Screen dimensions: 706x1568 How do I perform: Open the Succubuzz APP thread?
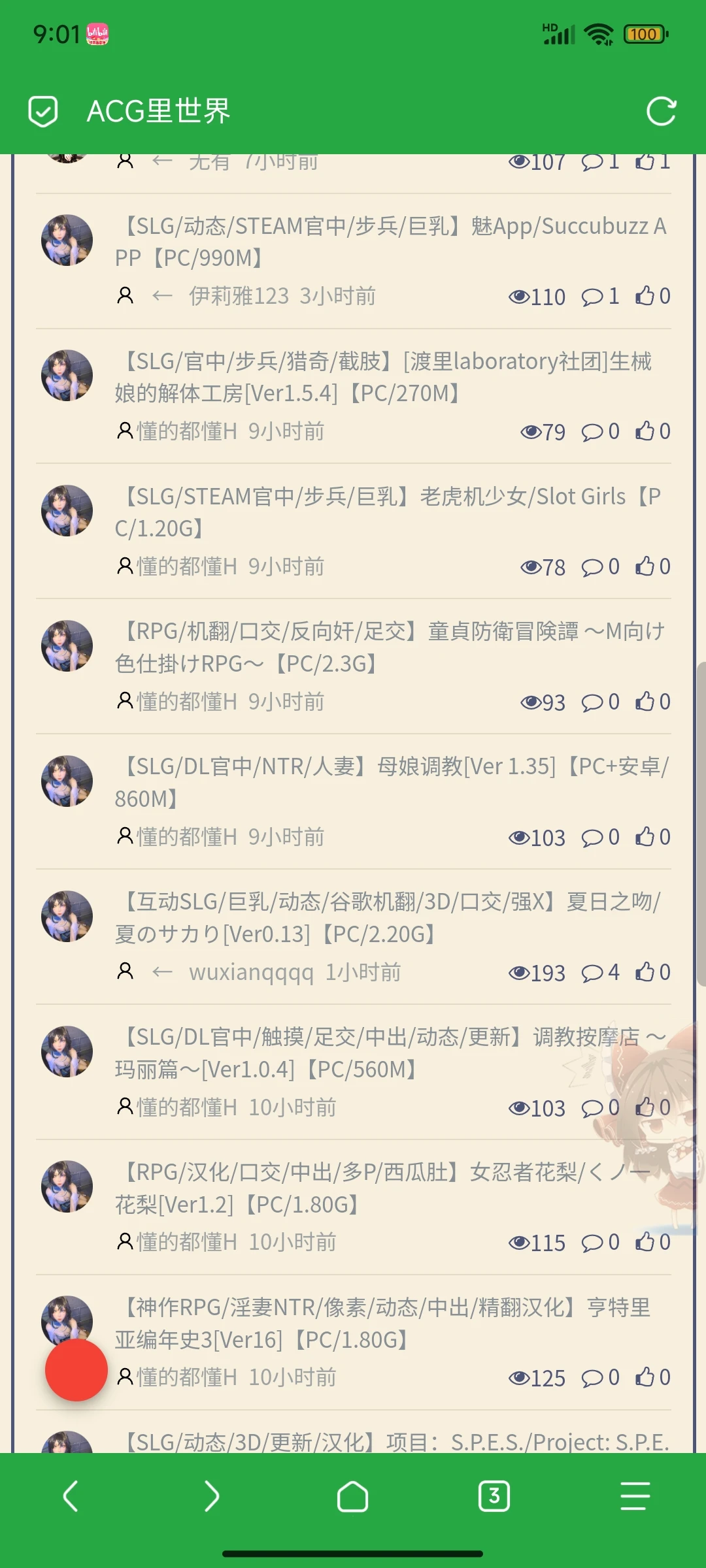point(391,242)
